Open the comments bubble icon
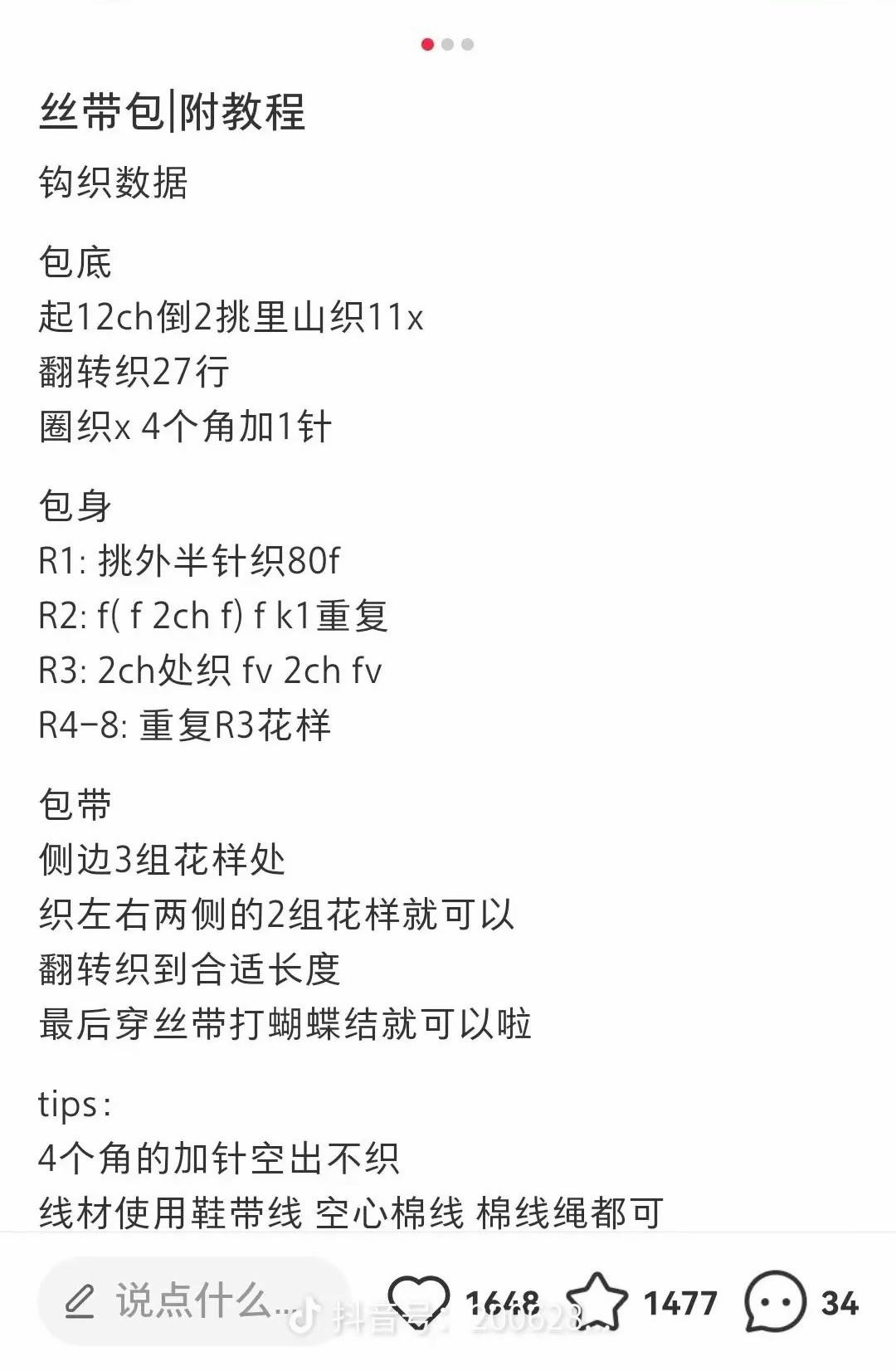 [775, 1302]
